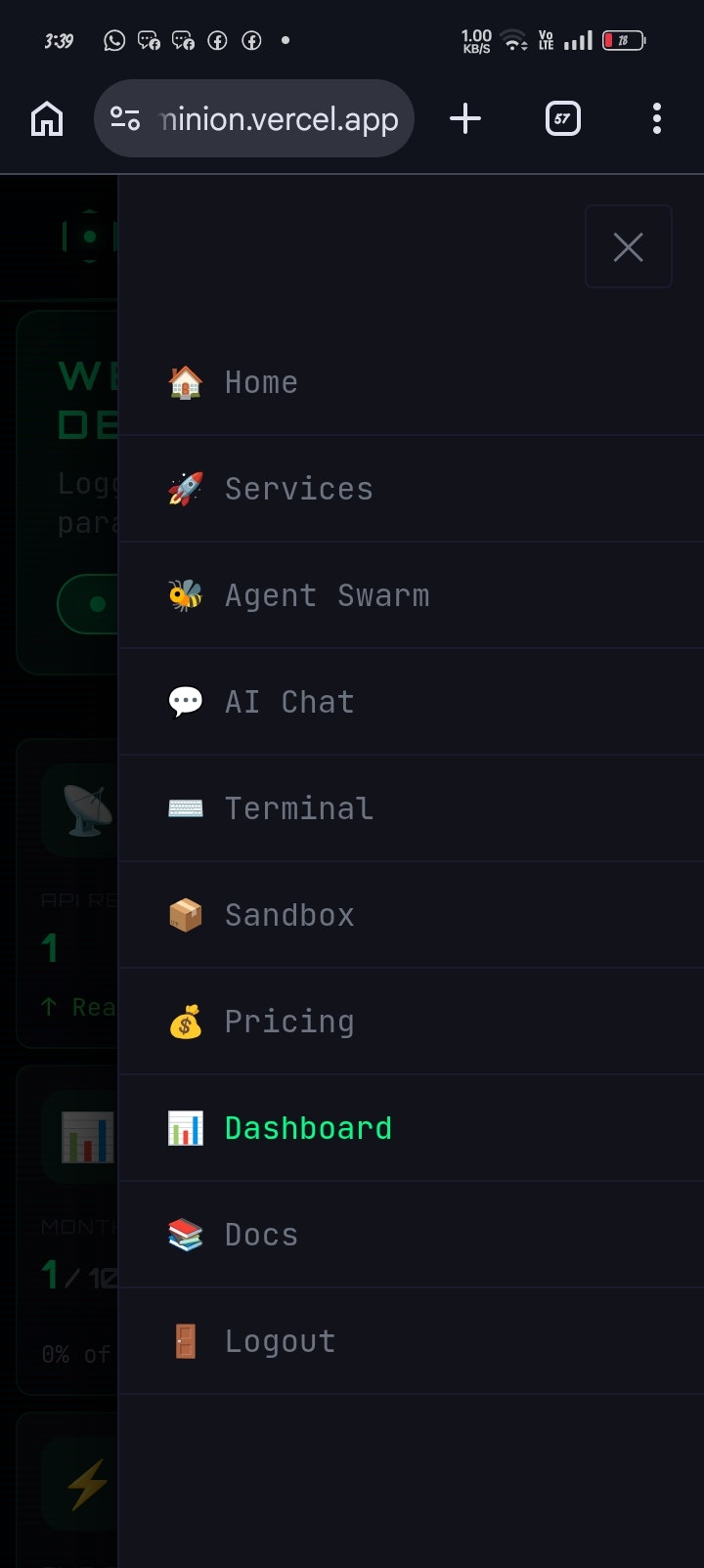Open the Services page
704x1568 pixels.
(298, 489)
